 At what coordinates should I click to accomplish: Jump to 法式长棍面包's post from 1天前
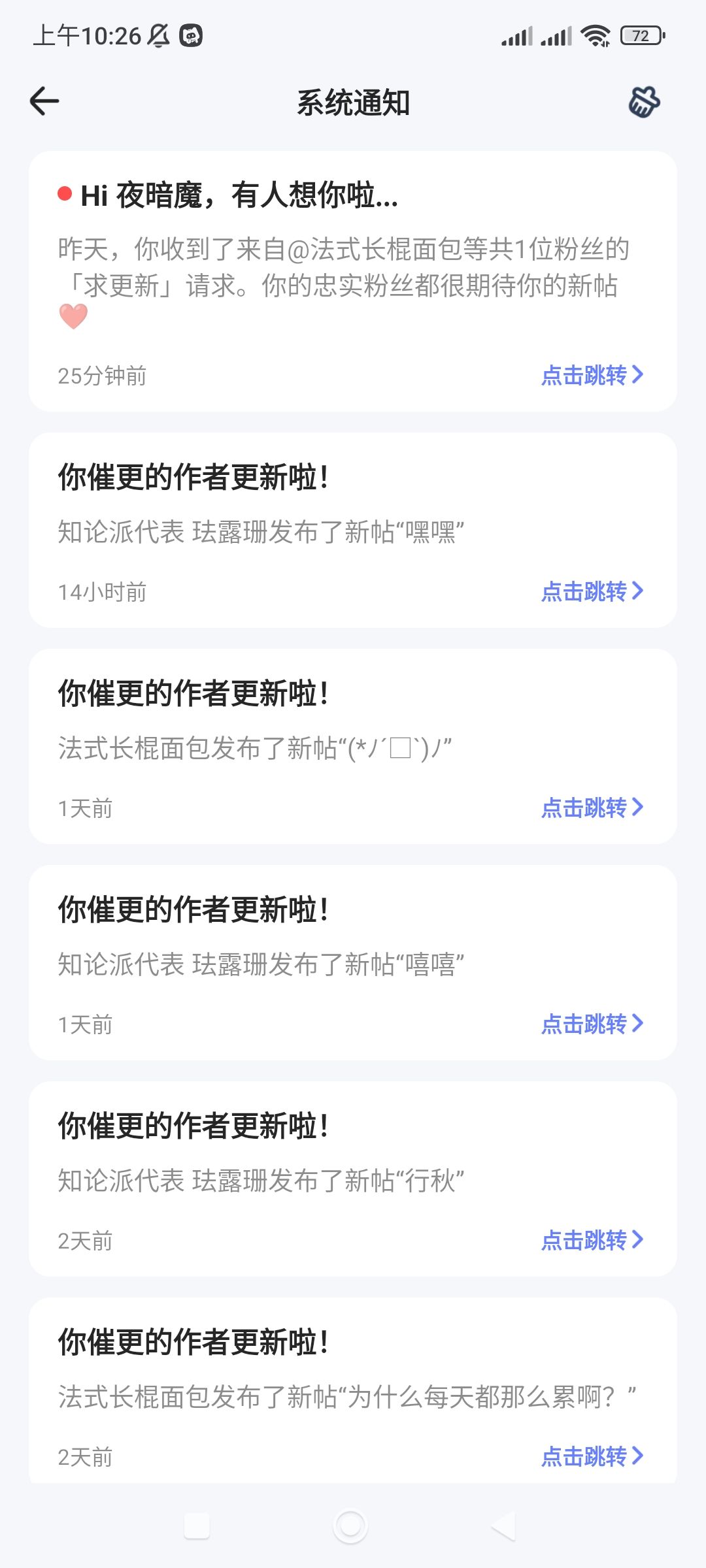pos(592,808)
